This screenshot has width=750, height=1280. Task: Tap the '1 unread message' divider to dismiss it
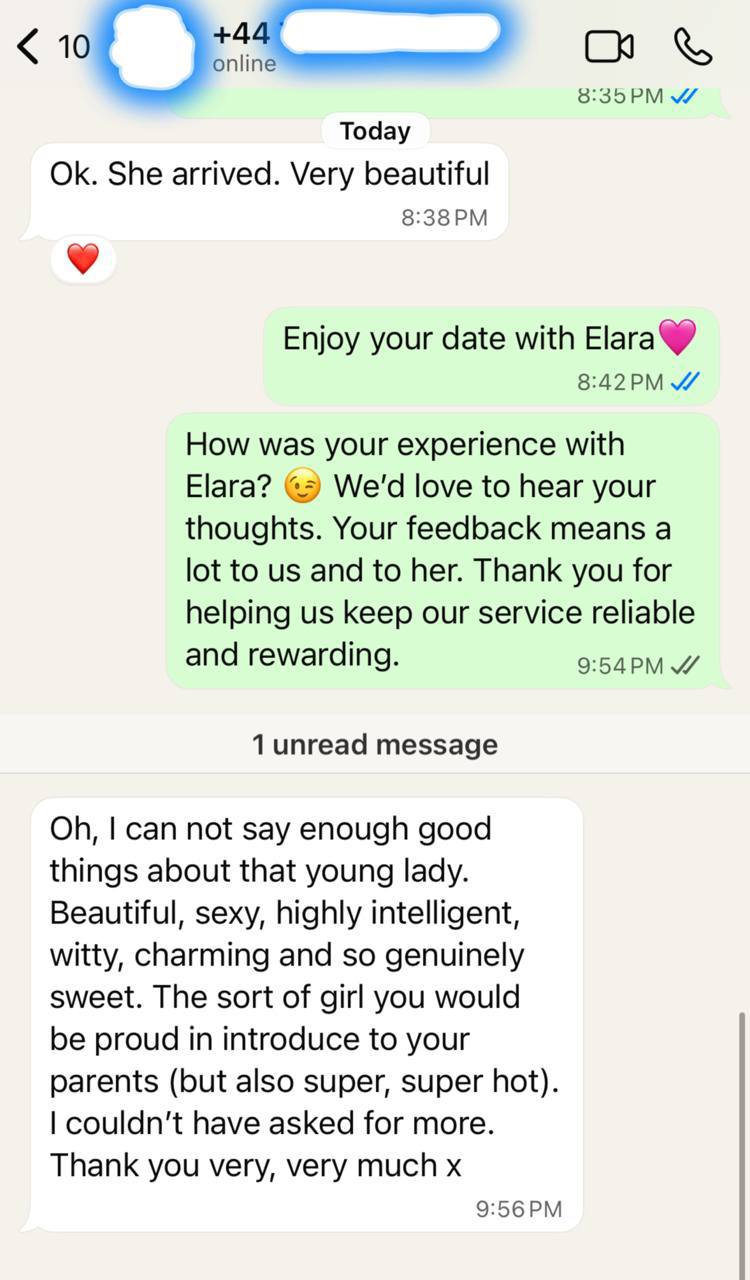click(x=375, y=744)
